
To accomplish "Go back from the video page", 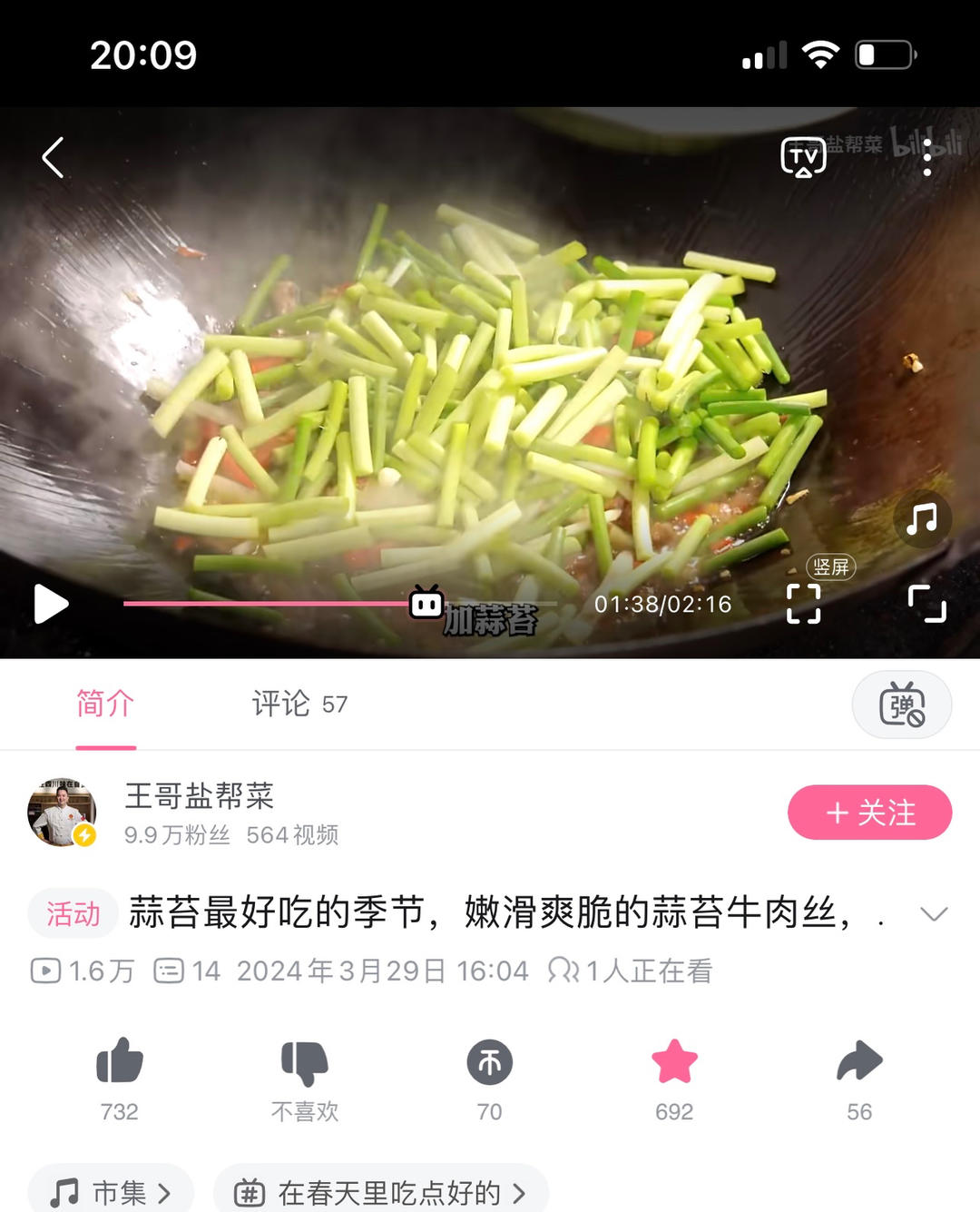I will click(x=53, y=158).
